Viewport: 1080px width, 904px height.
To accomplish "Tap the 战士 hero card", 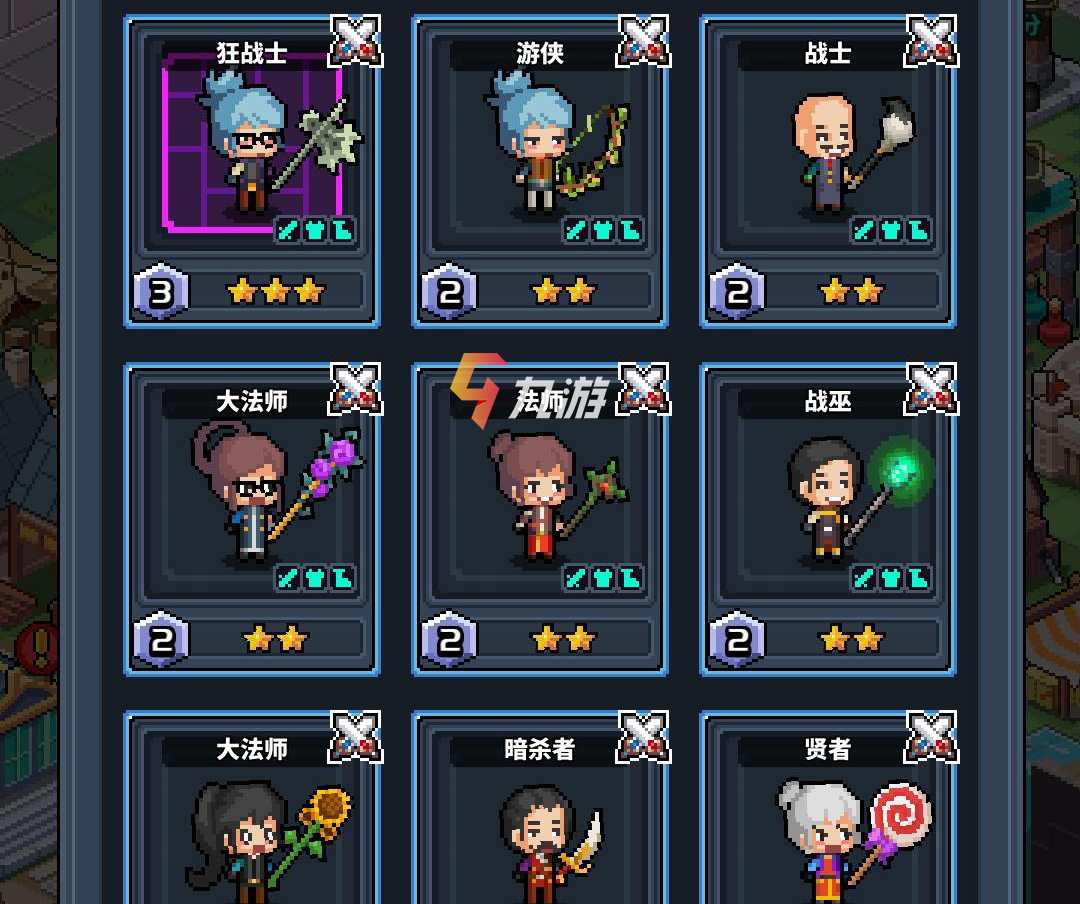I will [x=827, y=170].
